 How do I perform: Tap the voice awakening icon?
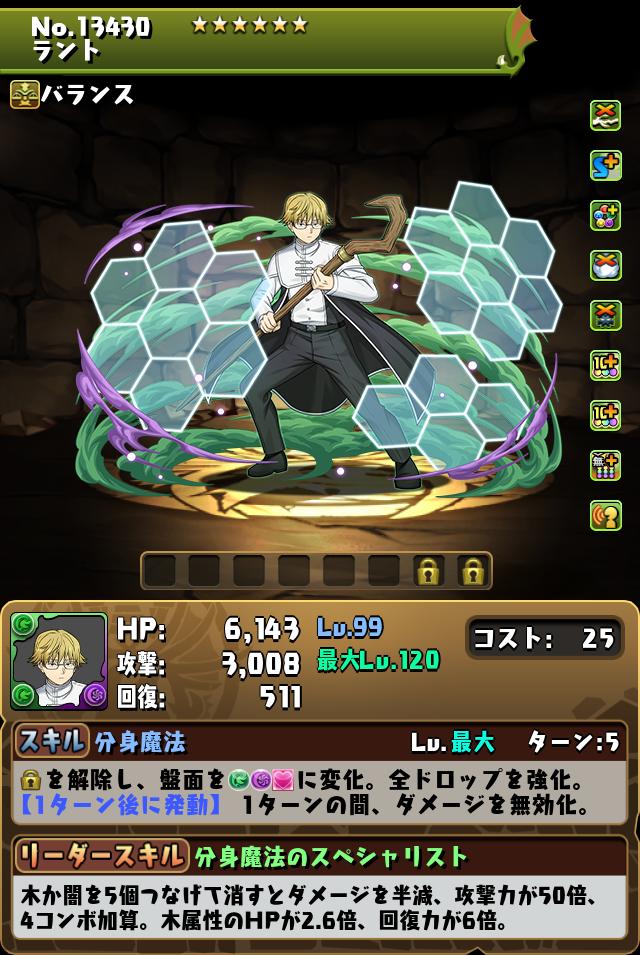click(605, 514)
